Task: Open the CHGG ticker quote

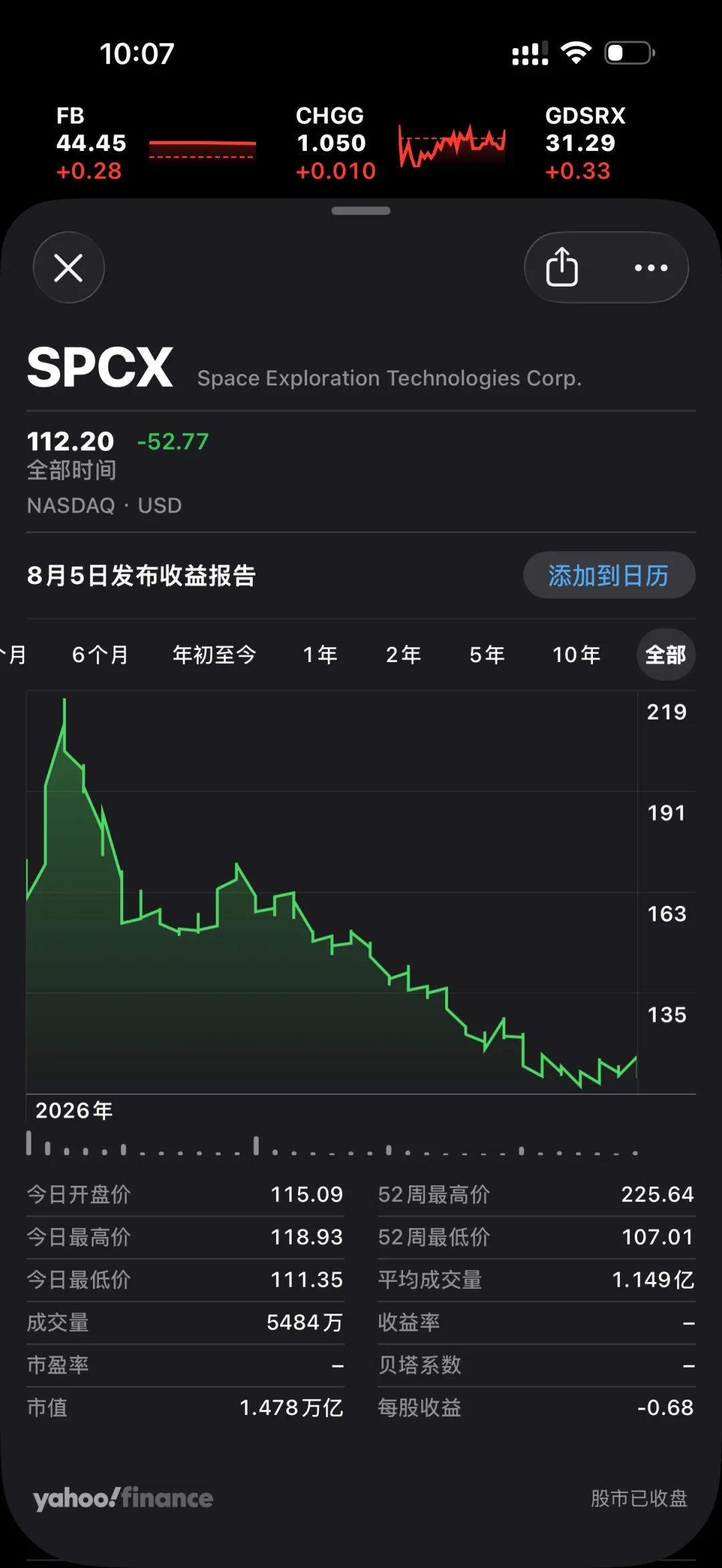Action: [401, 143]
